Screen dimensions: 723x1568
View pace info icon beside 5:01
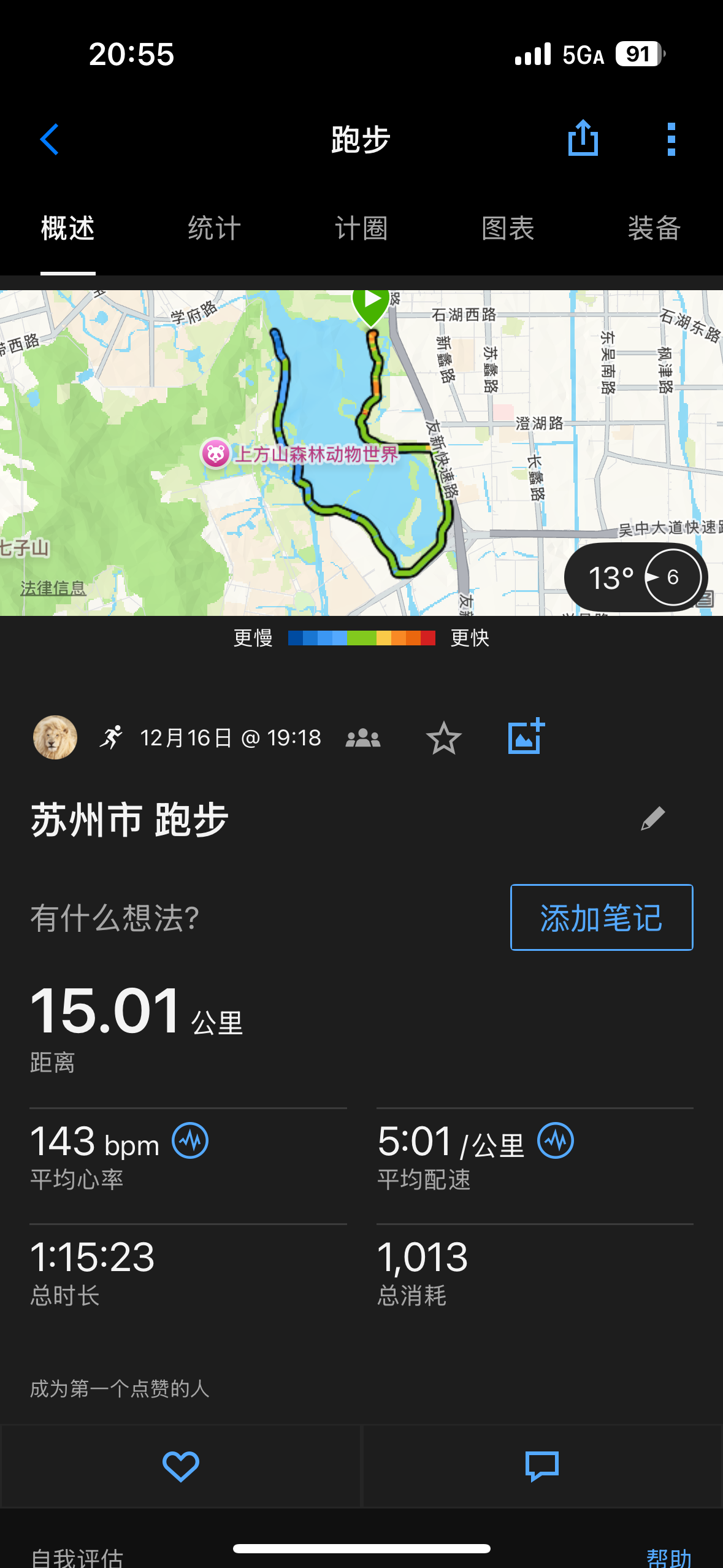coord(556,1140)
